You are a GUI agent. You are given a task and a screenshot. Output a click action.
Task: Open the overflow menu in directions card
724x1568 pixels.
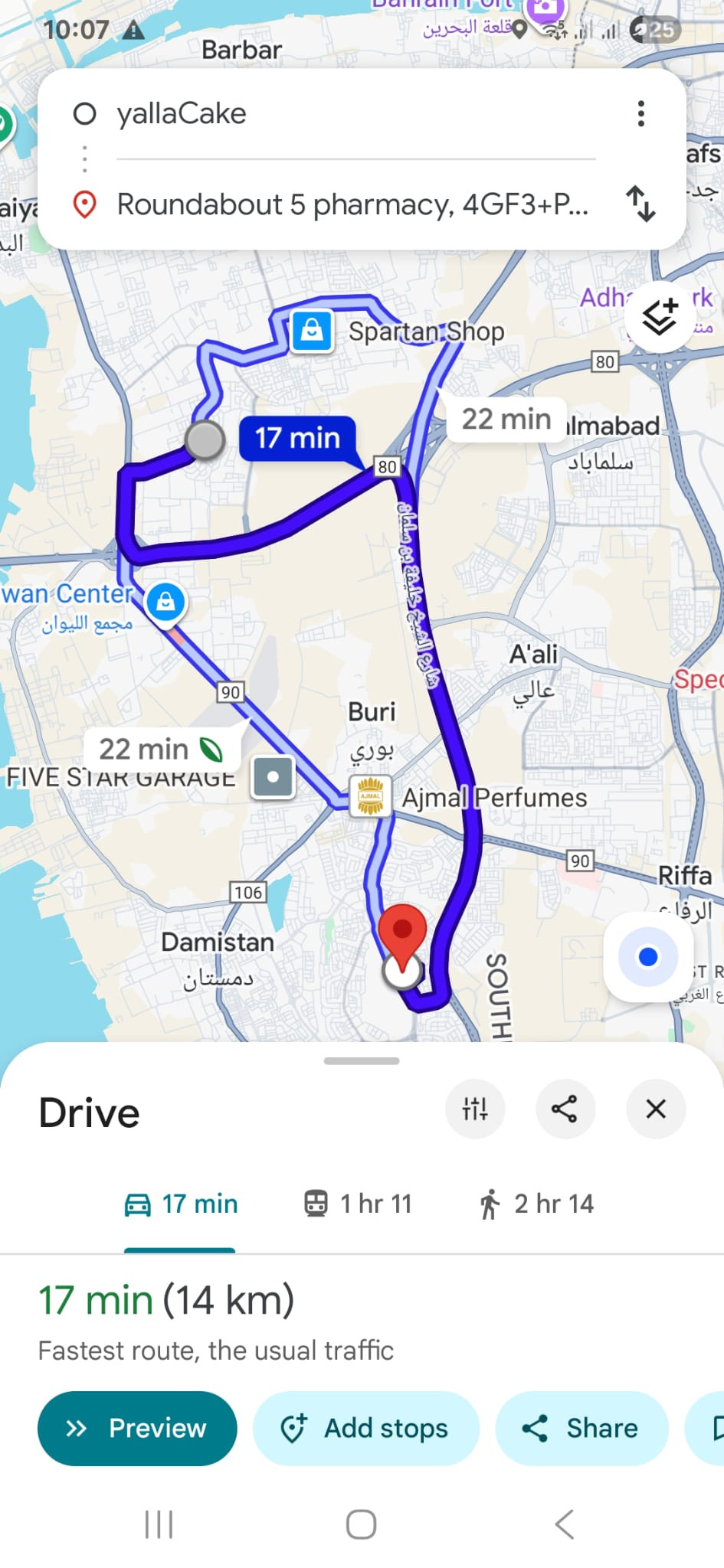point(640,114)
